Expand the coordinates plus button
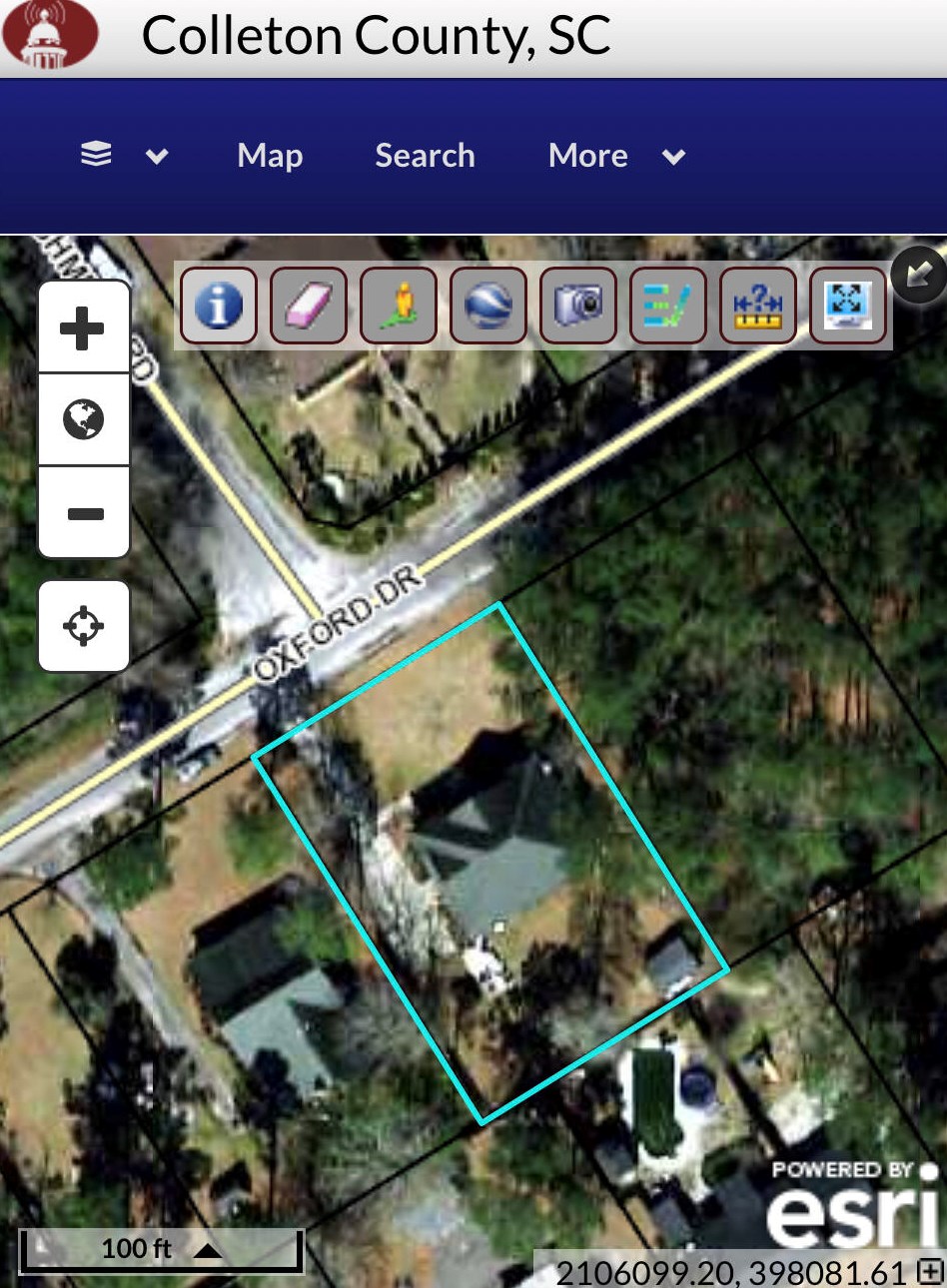 [930, 1271]
